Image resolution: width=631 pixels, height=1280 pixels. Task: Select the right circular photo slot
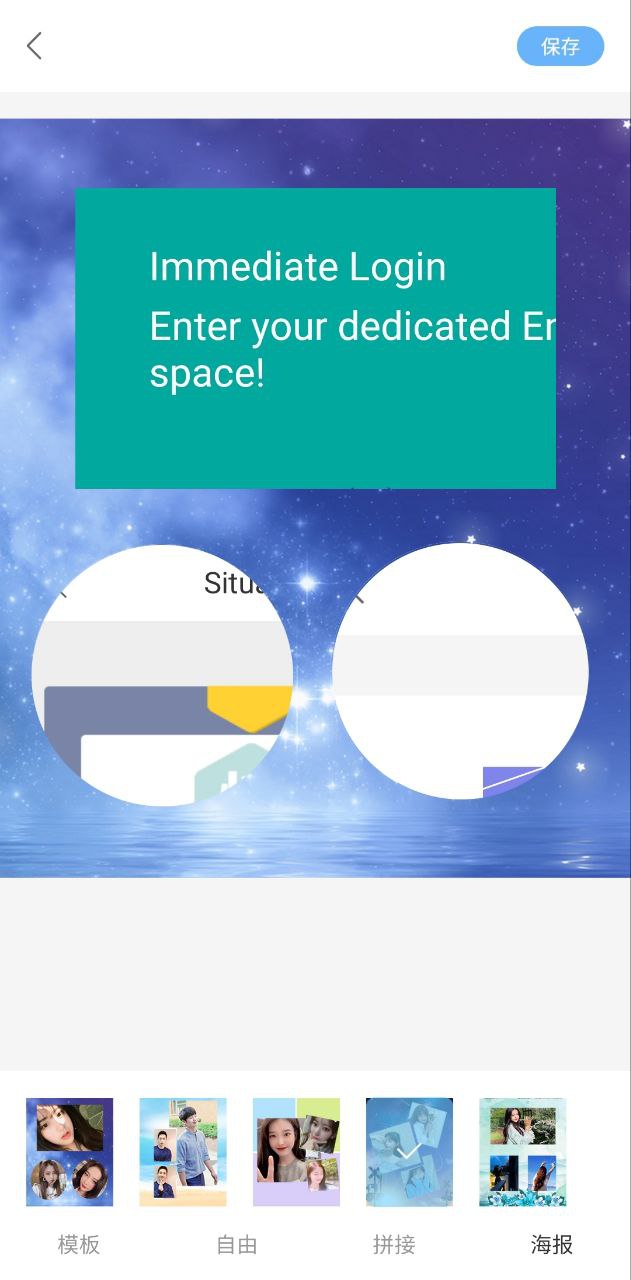pyautogui.click(x=460, y=671)
